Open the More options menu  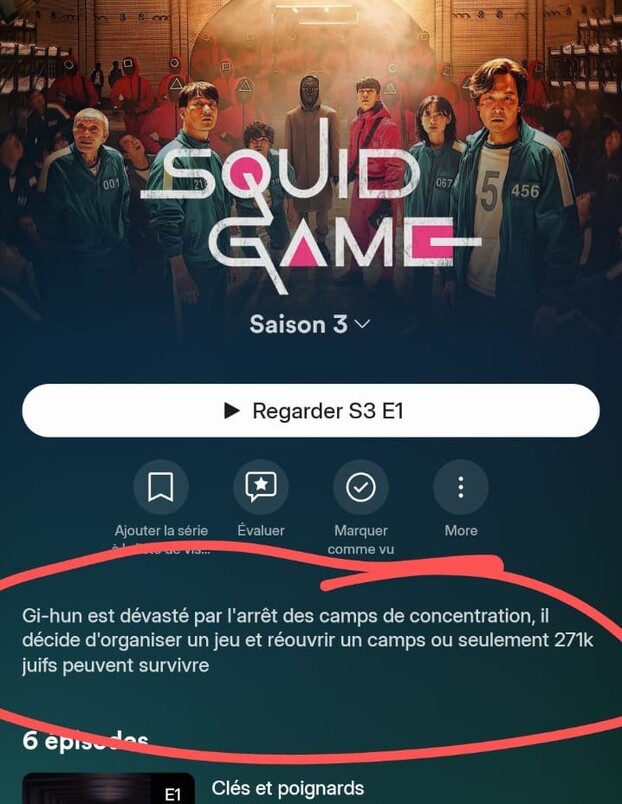tap(460, 488)
